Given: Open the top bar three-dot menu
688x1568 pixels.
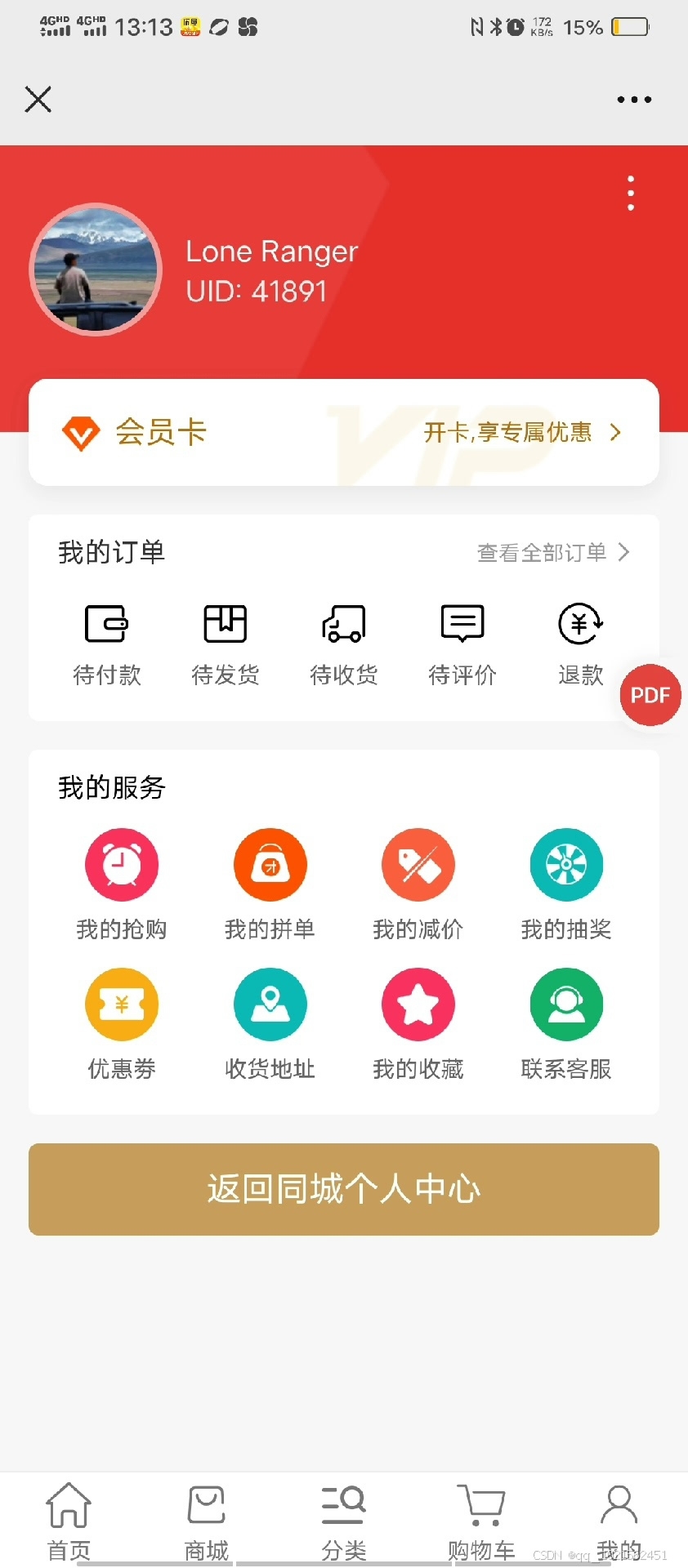Looking at the screenshot, I should (634, 100).
